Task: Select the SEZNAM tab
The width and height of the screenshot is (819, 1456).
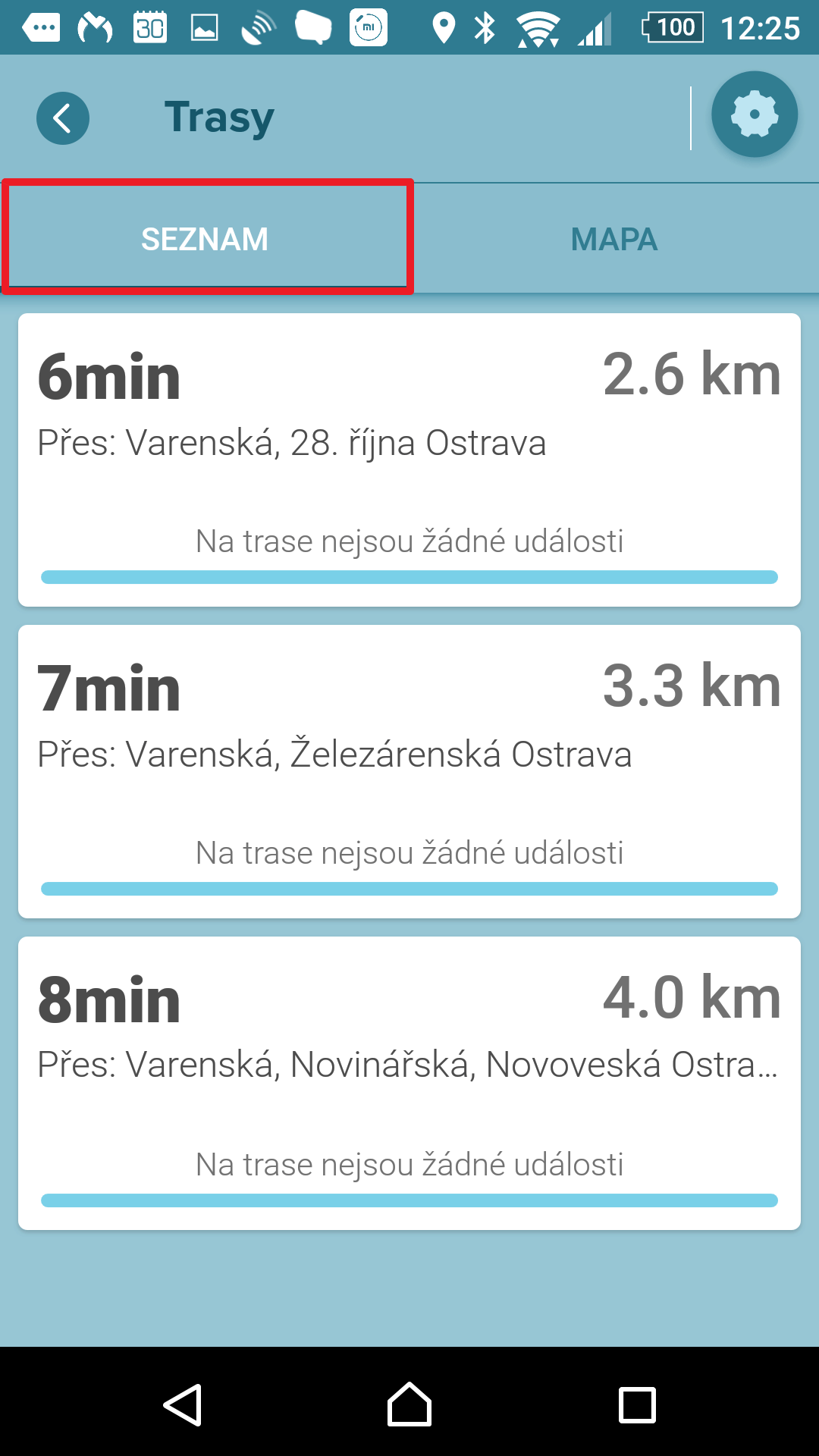Action: [x=206, y=237]
